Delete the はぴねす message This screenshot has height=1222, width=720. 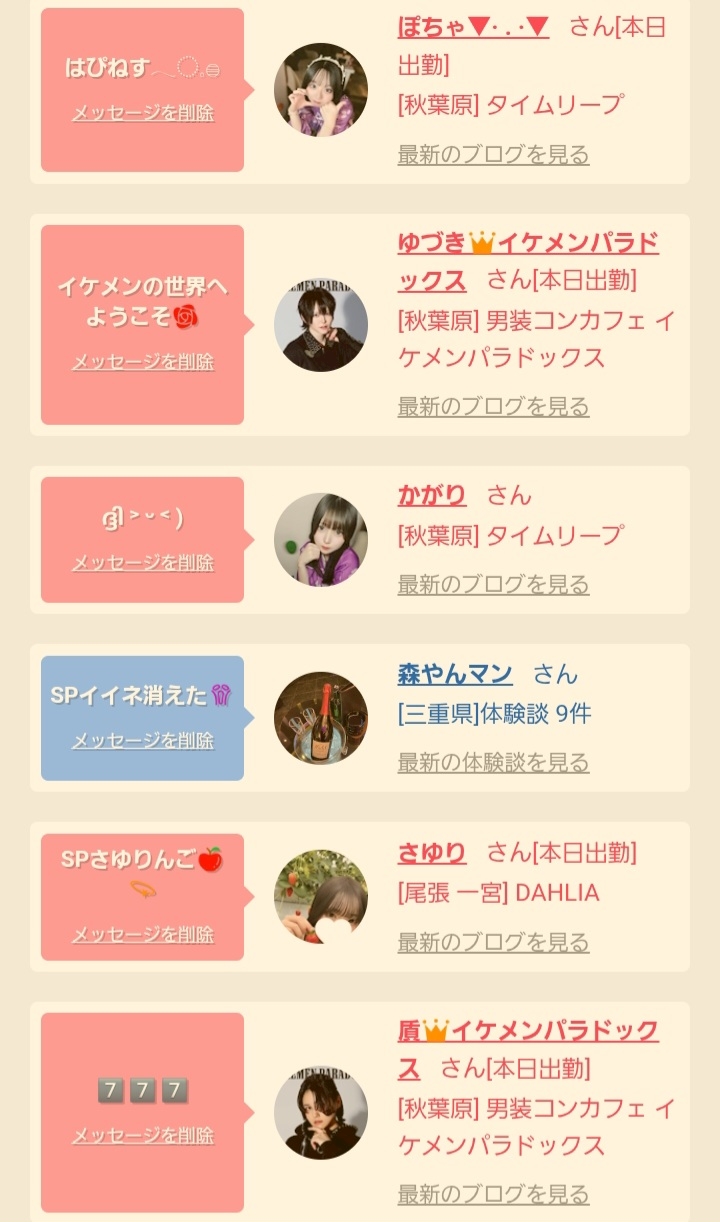(142, 113)
